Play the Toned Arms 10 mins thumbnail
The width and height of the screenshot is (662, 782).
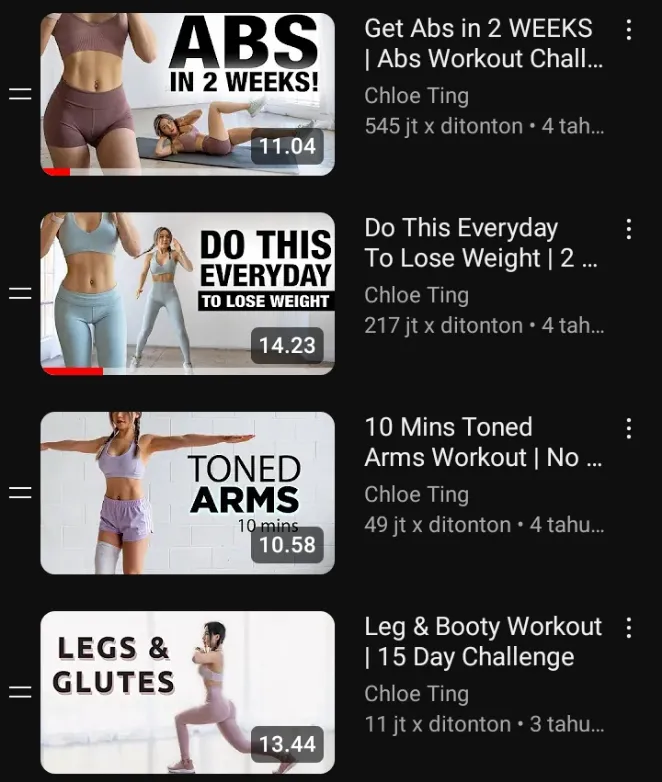click(187, 492)
